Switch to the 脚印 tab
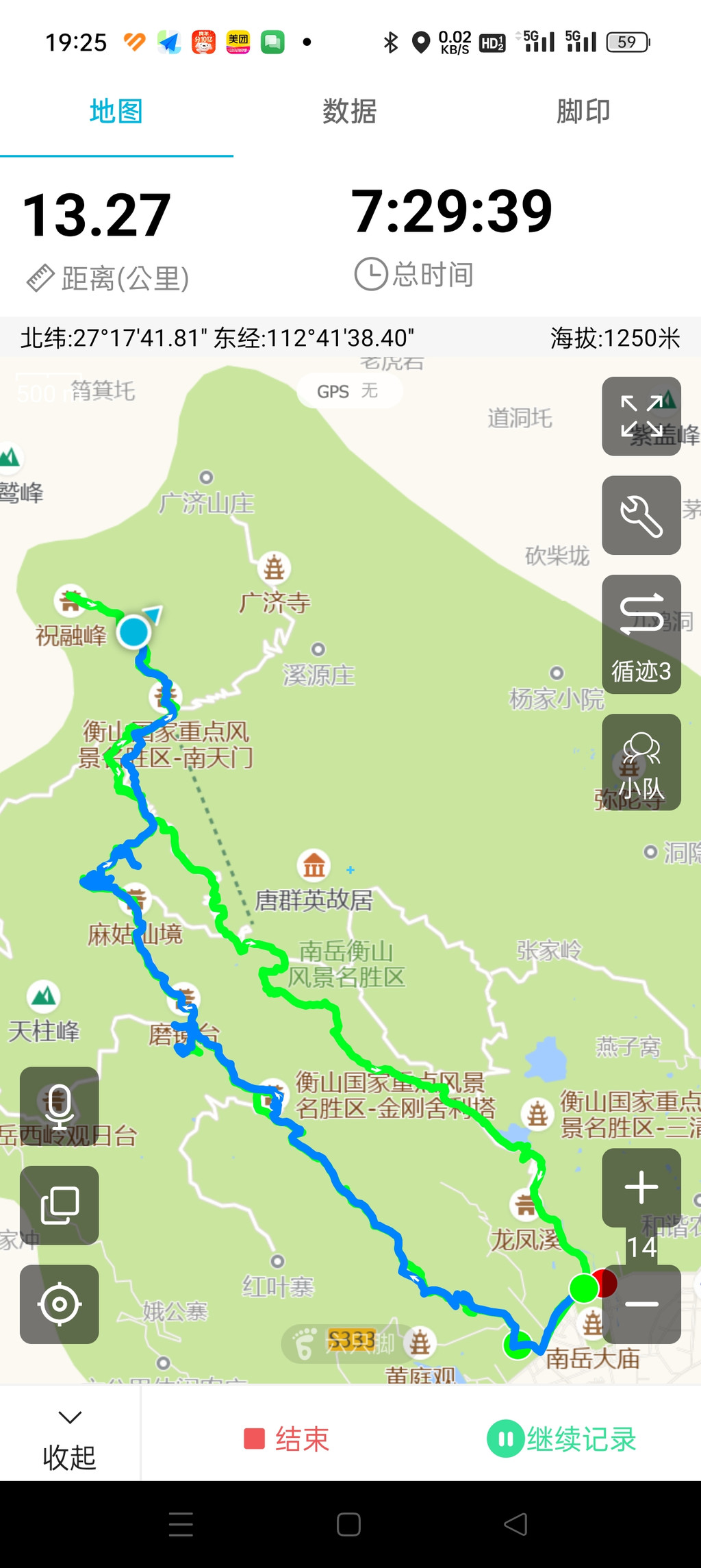 pos(583,112)
